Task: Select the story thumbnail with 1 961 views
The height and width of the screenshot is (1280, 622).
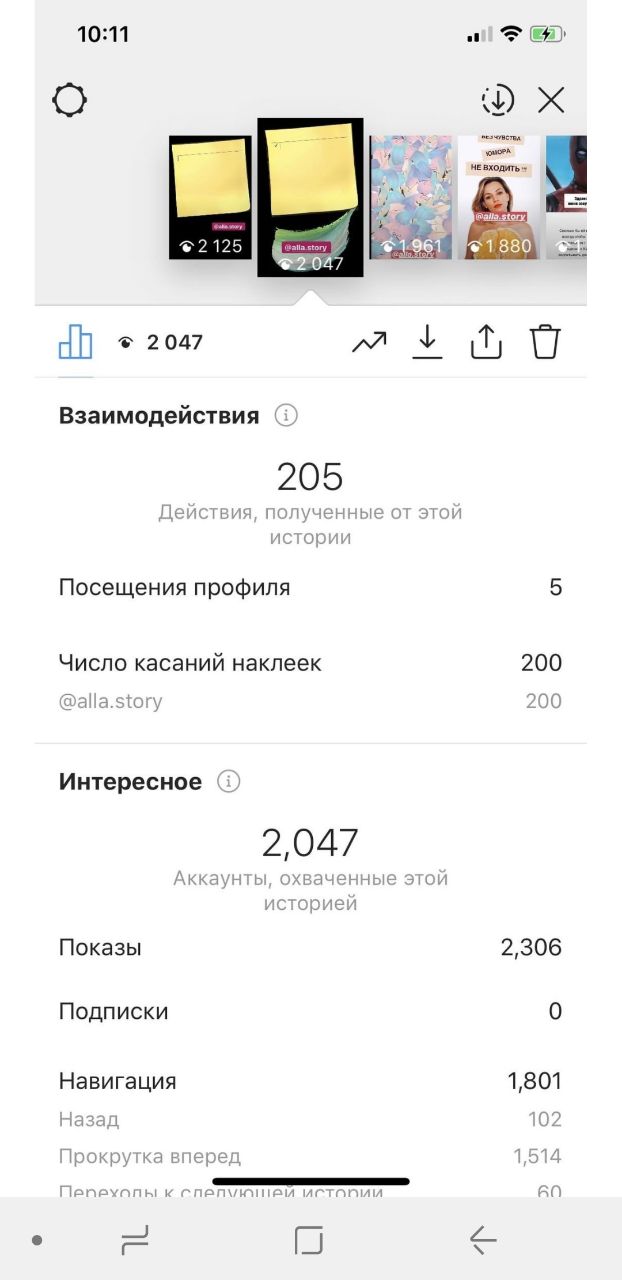Action: 411,197
